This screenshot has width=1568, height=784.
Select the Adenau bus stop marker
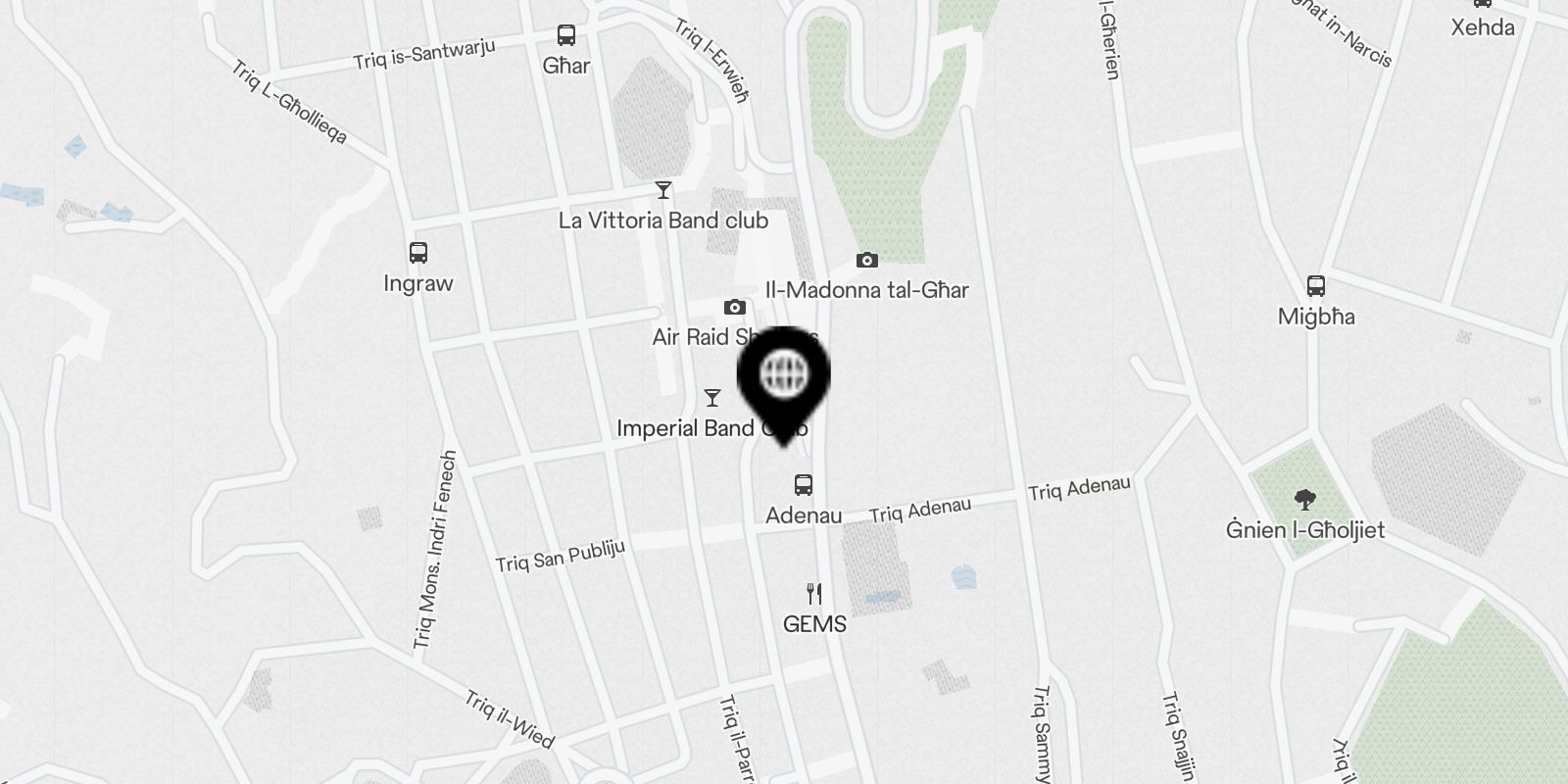pyautogui.click(x=803, y=485)
